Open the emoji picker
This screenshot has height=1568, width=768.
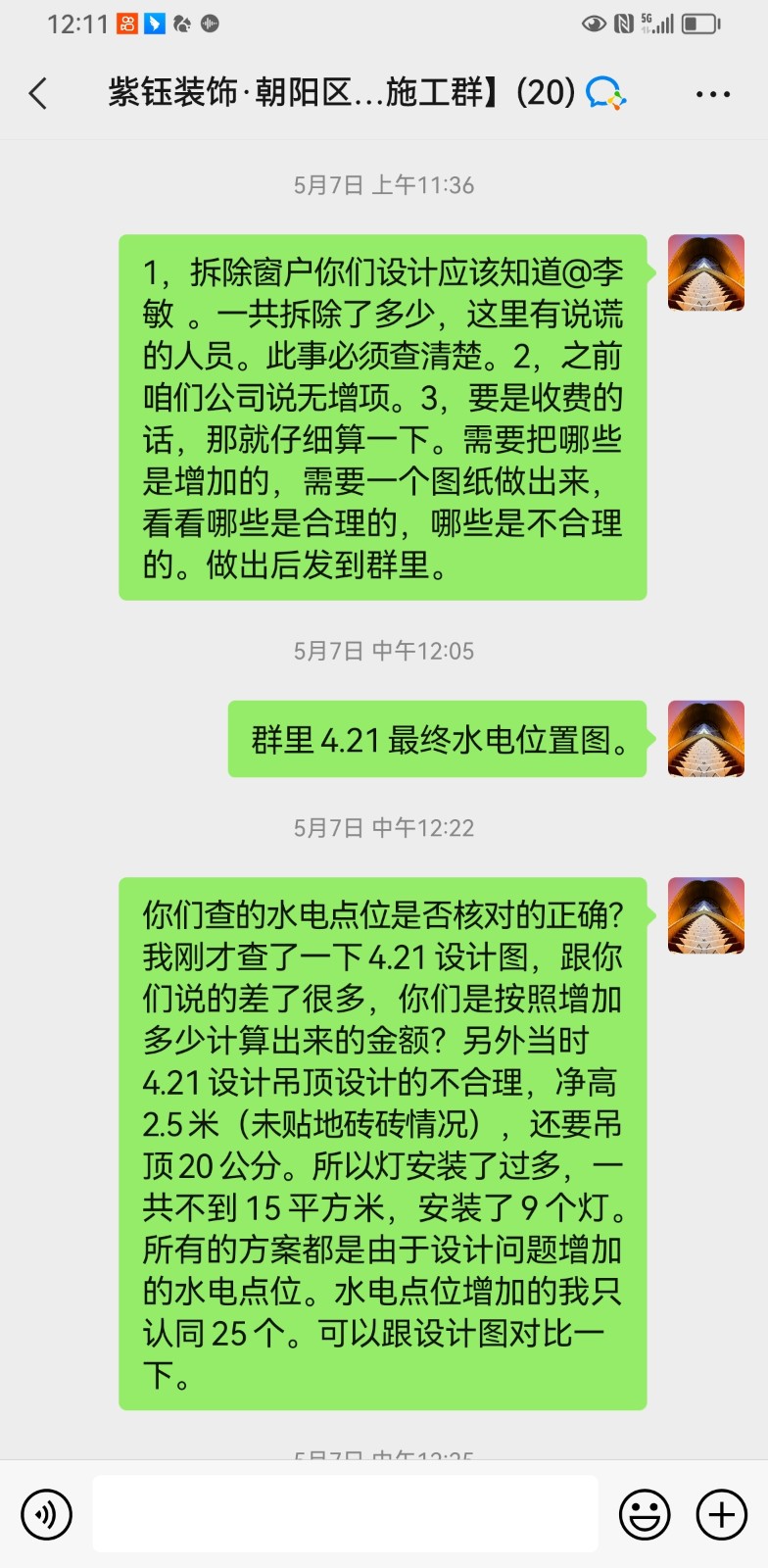(x=645, y=1514)
